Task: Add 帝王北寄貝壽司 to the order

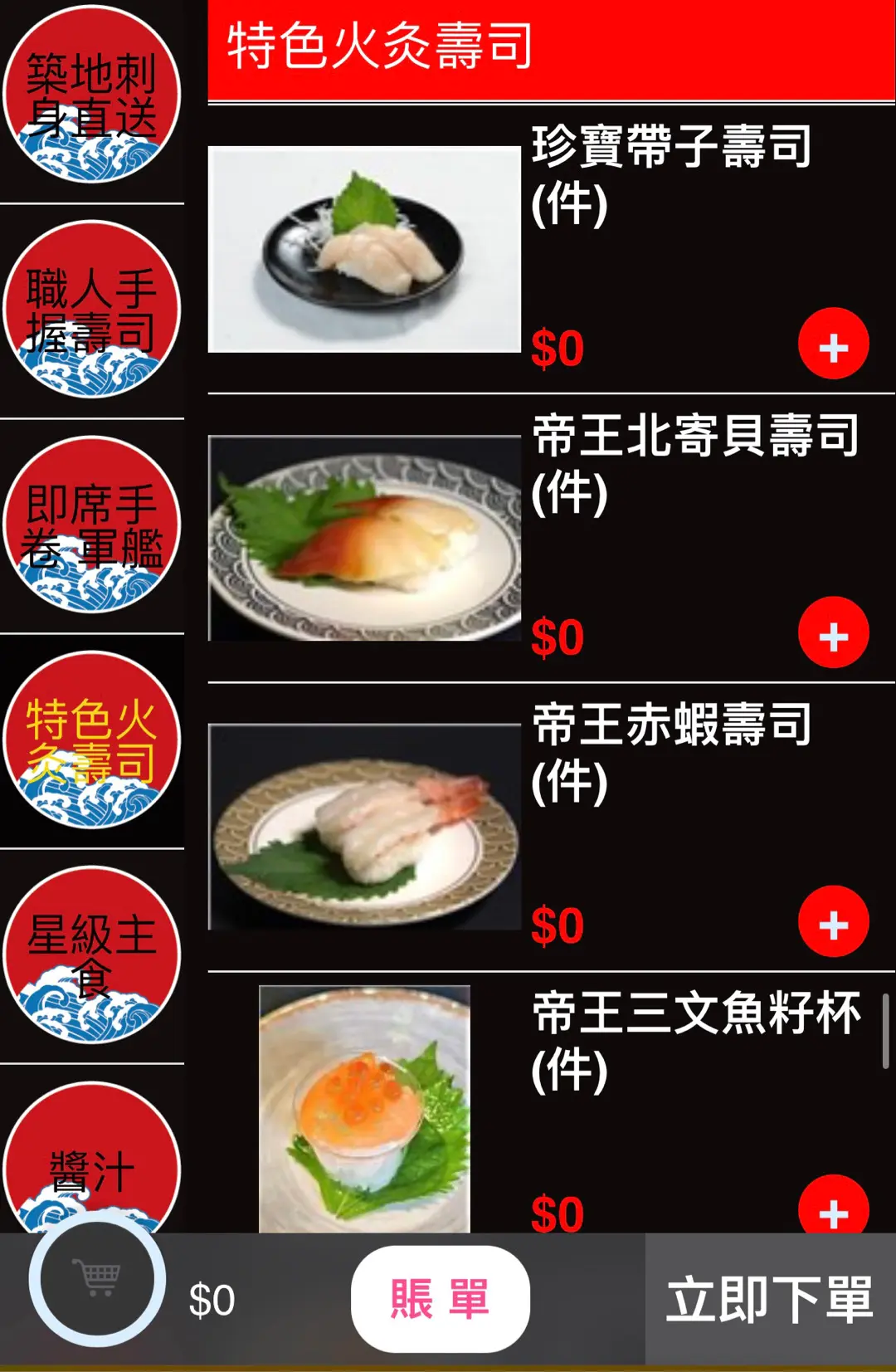Action: click(x=833, y=633)
